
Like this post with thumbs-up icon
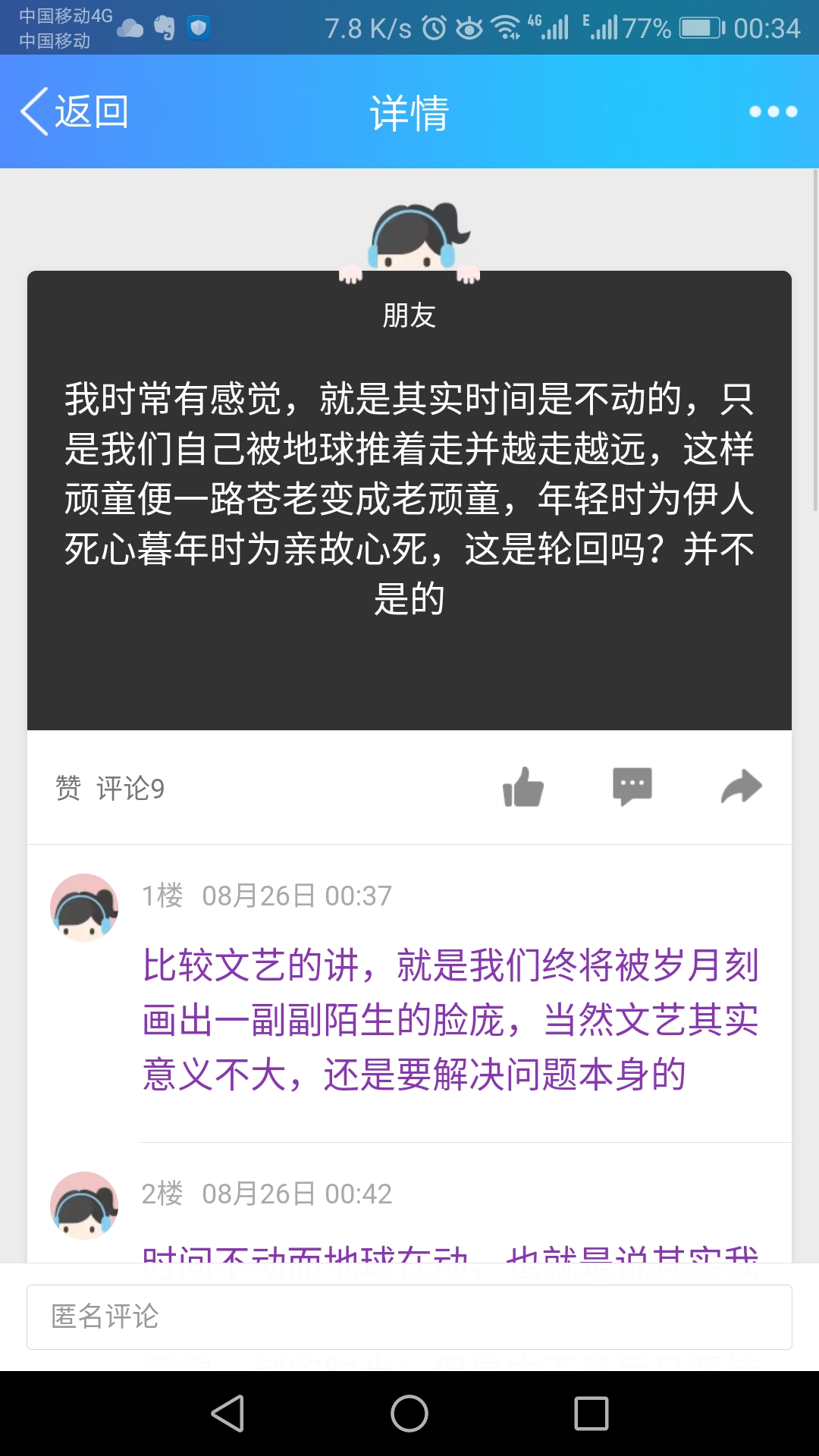click(x=523, y=787)
